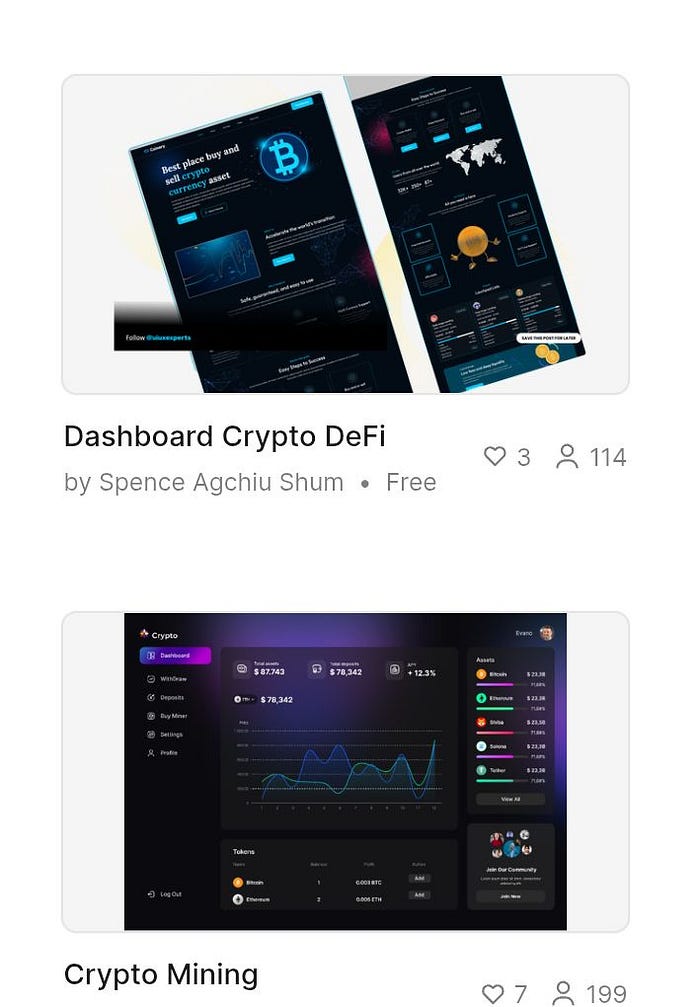Open the Dashboard Crypto DeFi preview image
Viewport: 700px width, 1007px height.
coord(345,234)
